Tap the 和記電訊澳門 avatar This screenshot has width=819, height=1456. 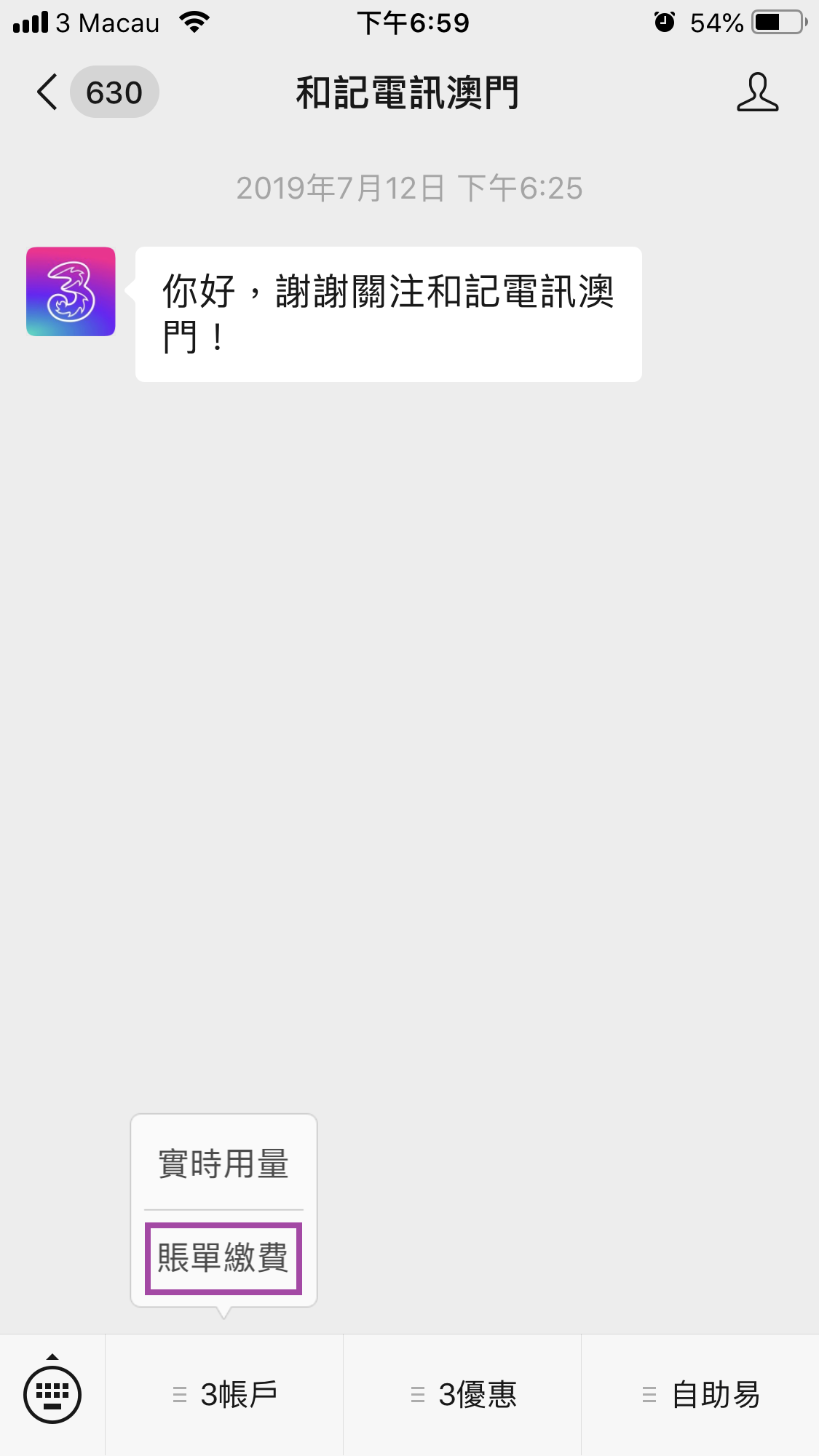coord(71,292)
